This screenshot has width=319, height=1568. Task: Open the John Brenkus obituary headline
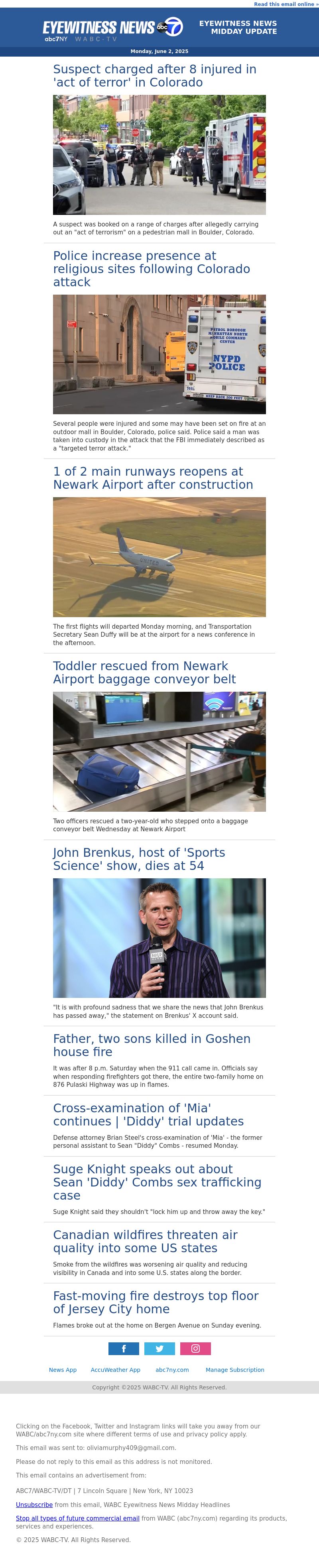(x=139, y=859)
